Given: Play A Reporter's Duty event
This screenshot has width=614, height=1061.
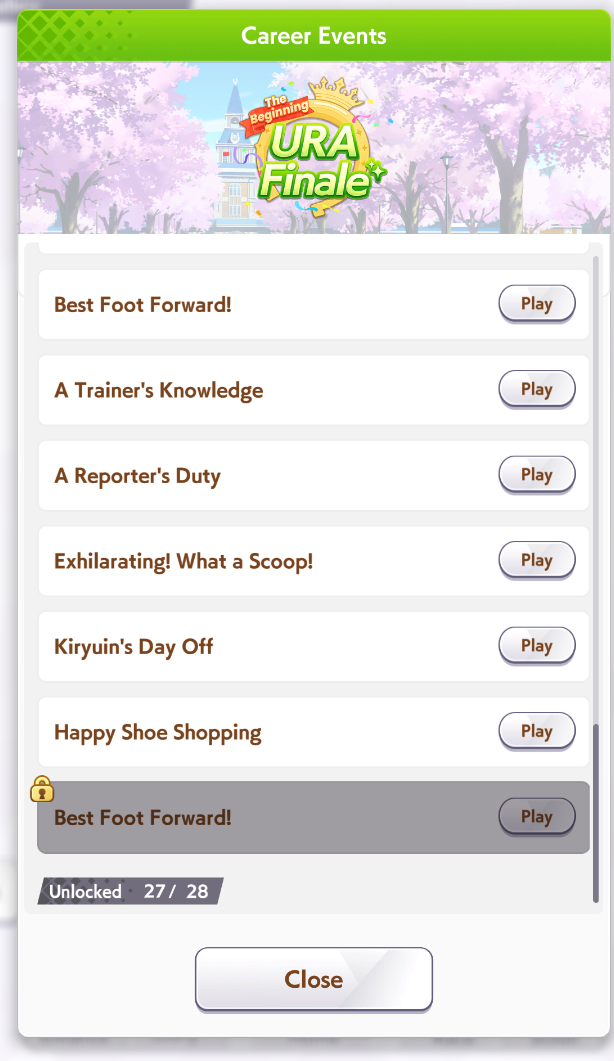Looking at the screenshot, I should click(537, 475).
